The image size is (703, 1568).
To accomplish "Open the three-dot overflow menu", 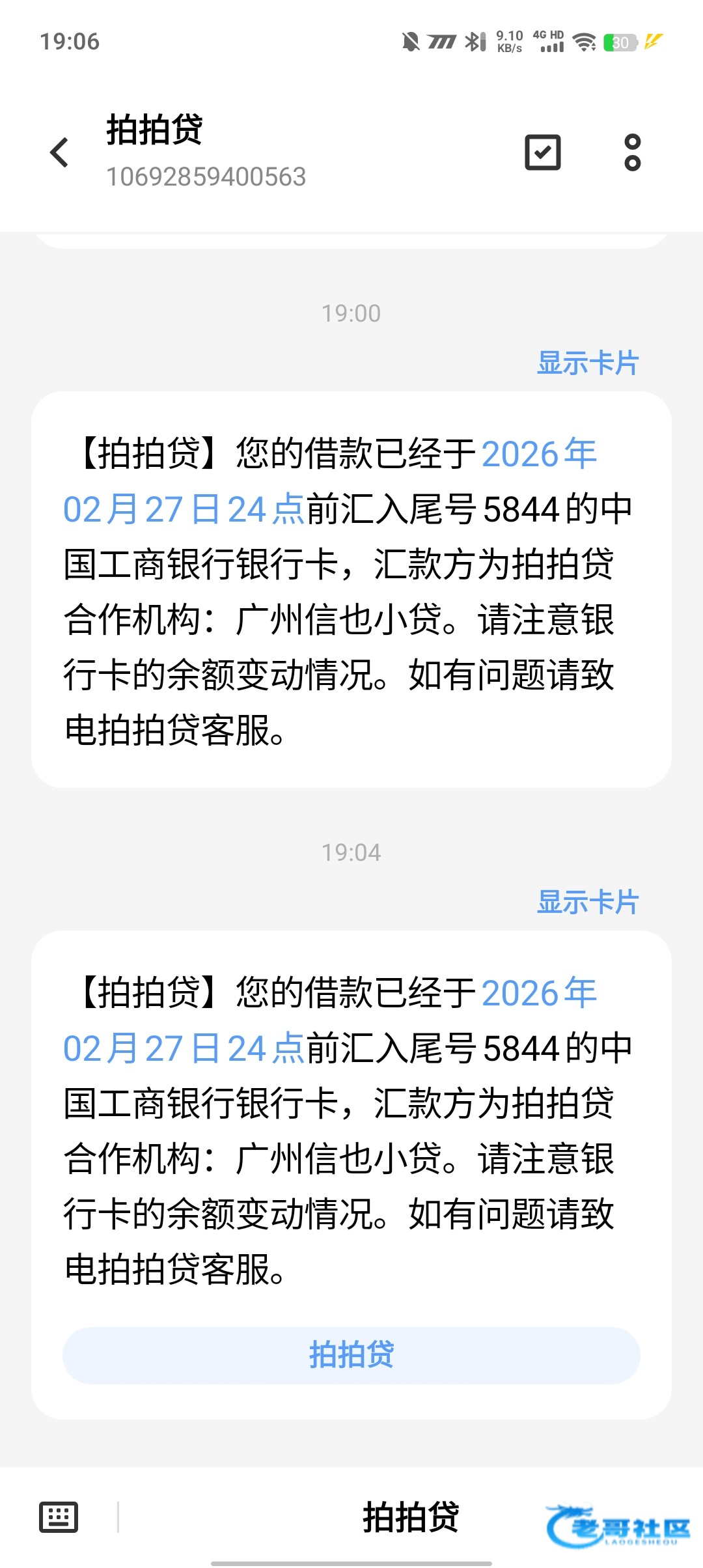I will [632, 153].
